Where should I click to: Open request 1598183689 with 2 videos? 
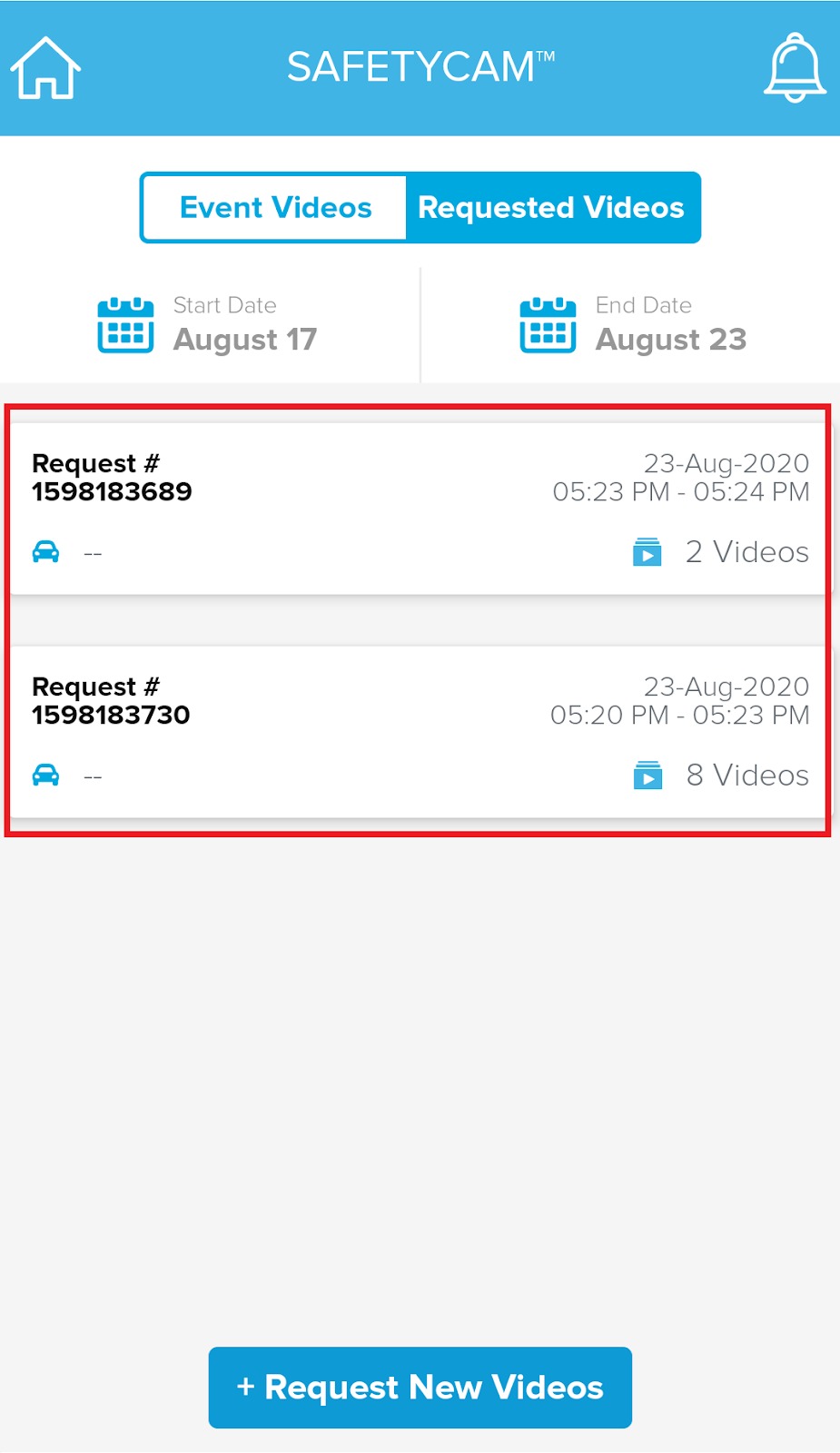tap(418, 509)
